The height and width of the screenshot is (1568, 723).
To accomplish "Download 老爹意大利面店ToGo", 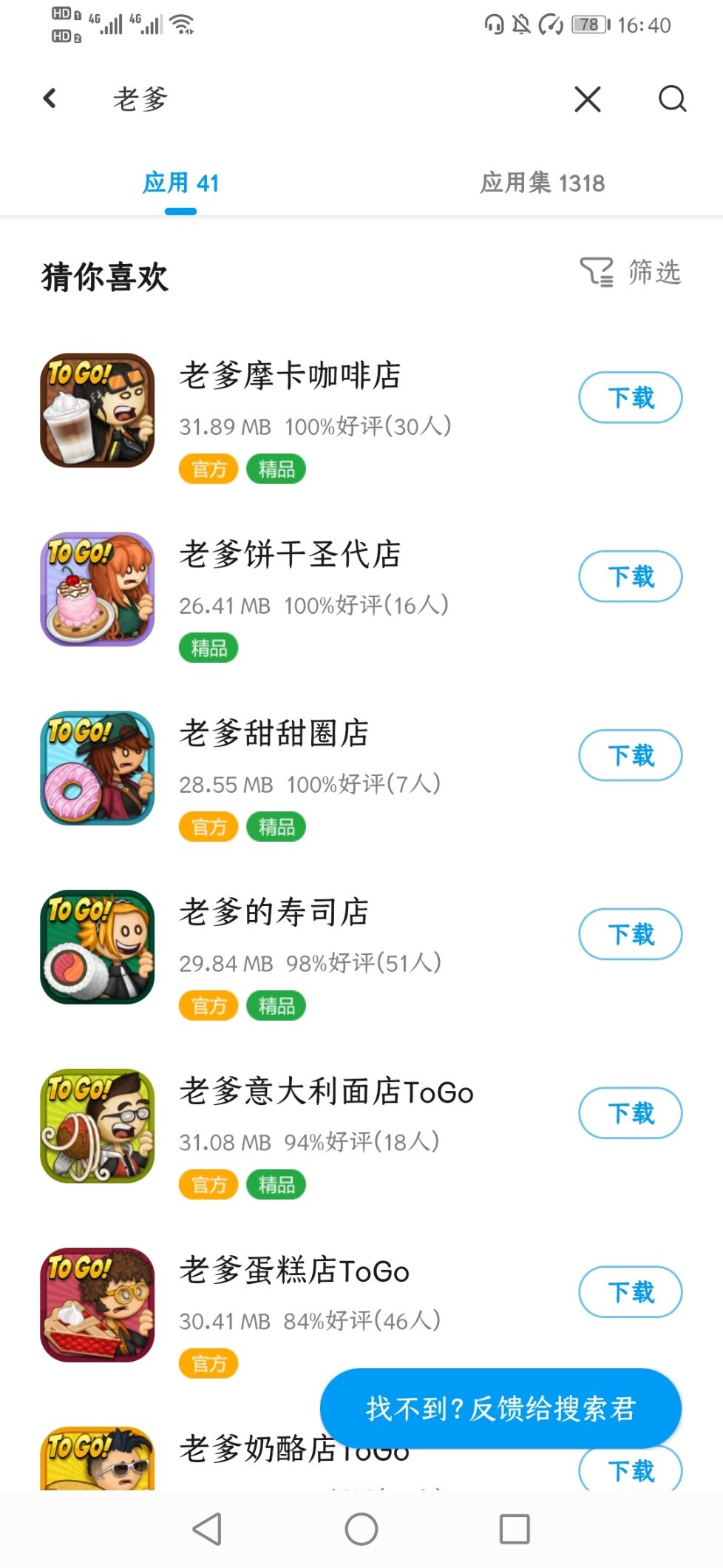I will tap(630, 1114).
